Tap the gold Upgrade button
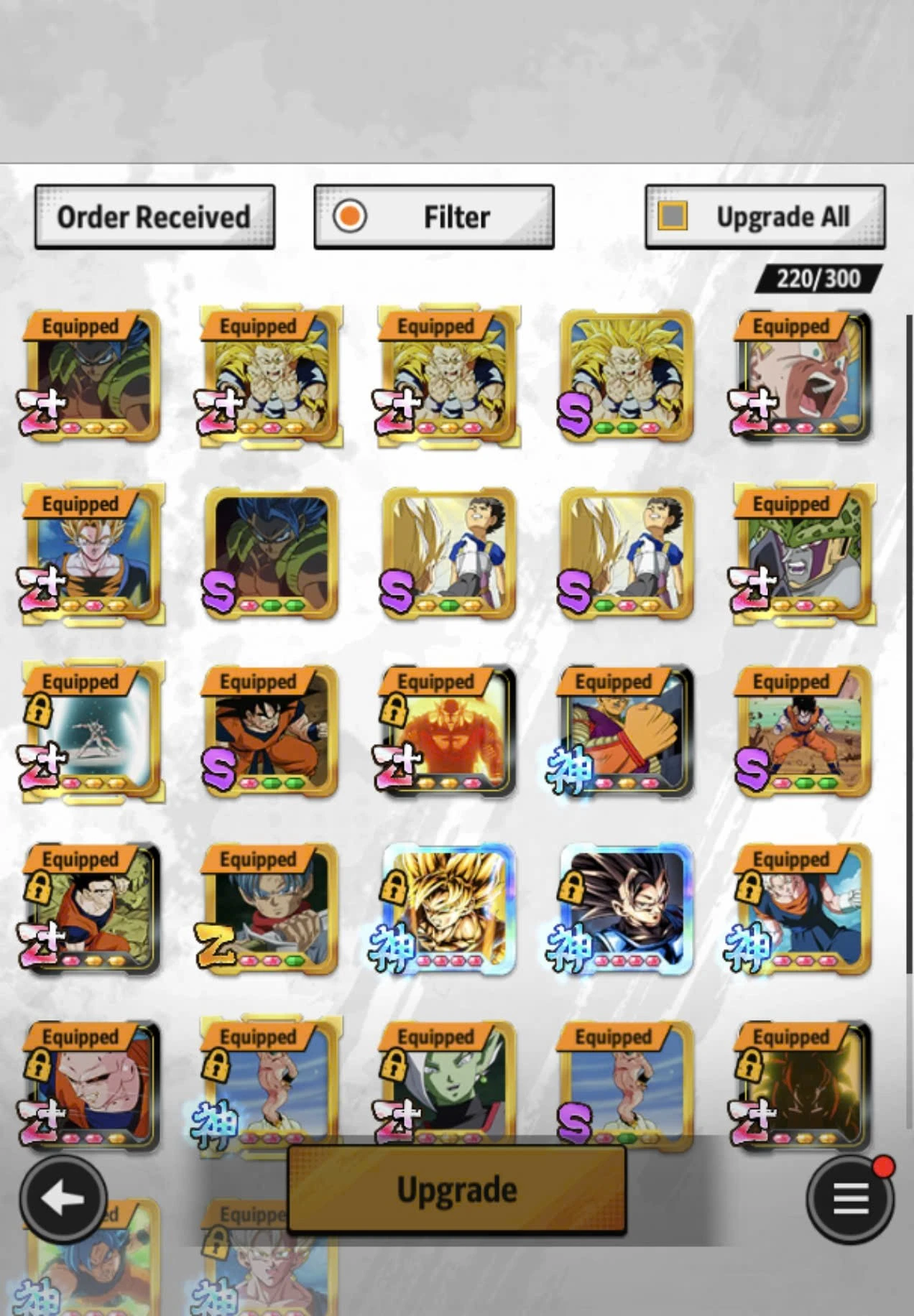This screenshot has width=914, height=1316. 456,1190
